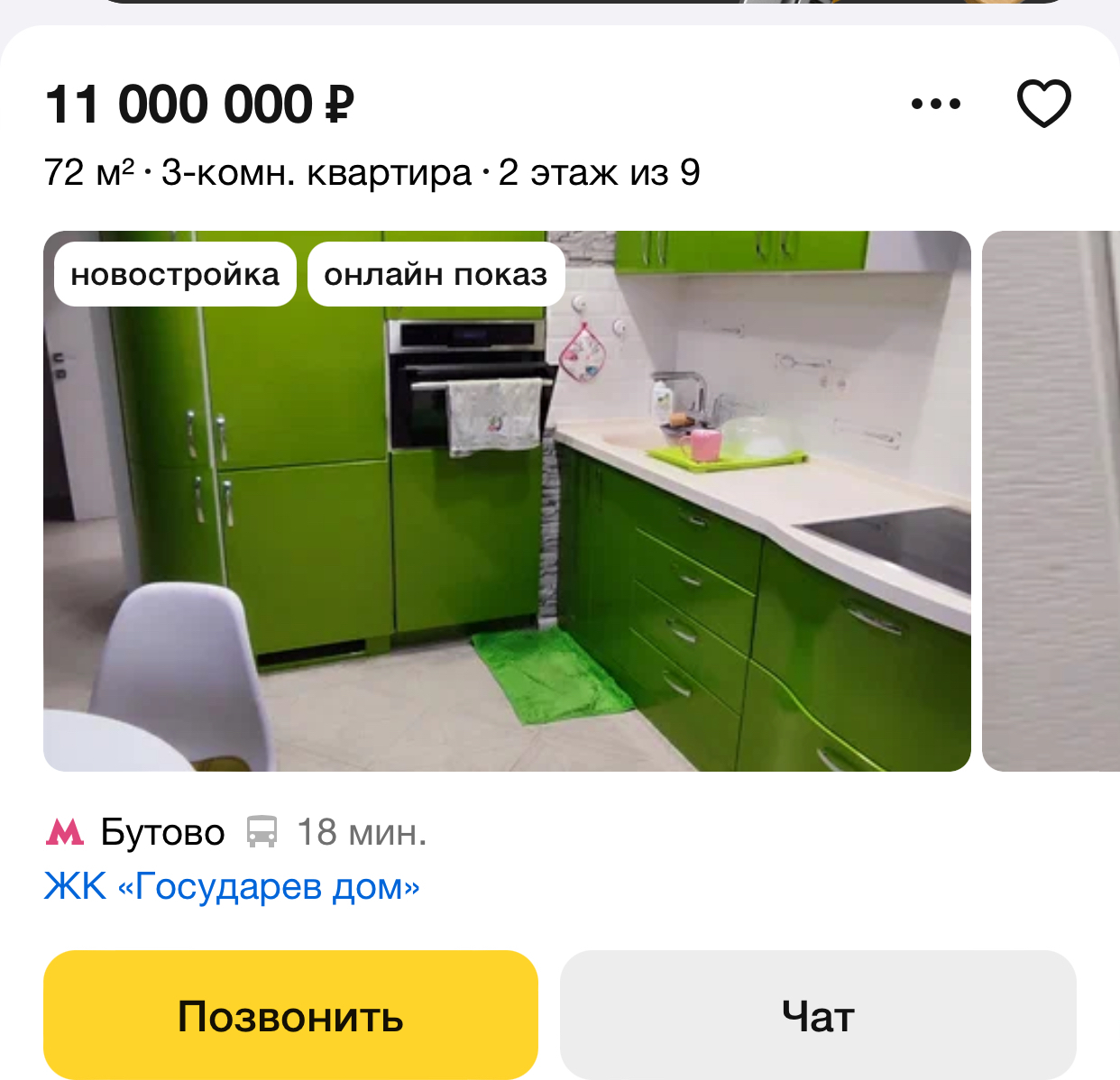
Task: Call the seller with Позвонить
Action: 290,1015
